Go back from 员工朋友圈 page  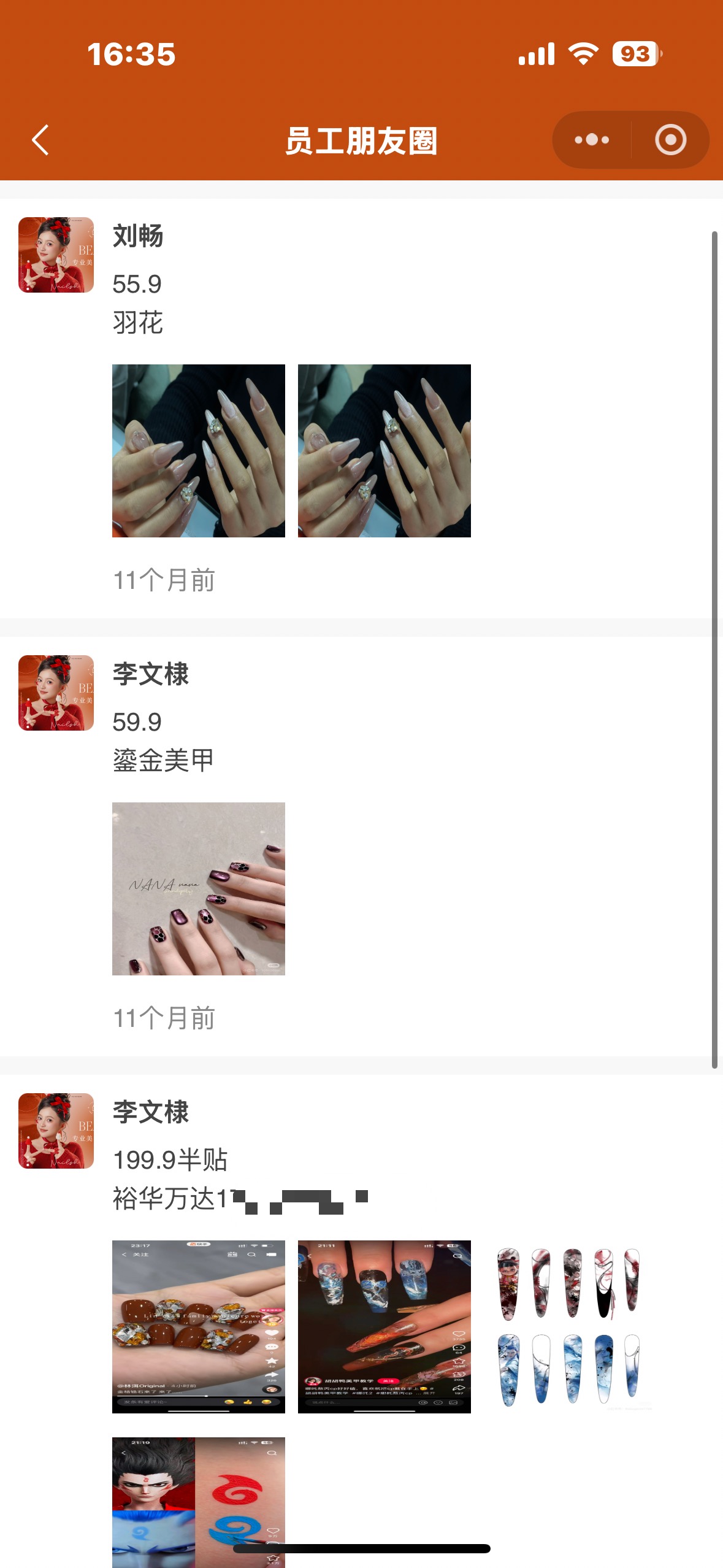pos(40,140)
